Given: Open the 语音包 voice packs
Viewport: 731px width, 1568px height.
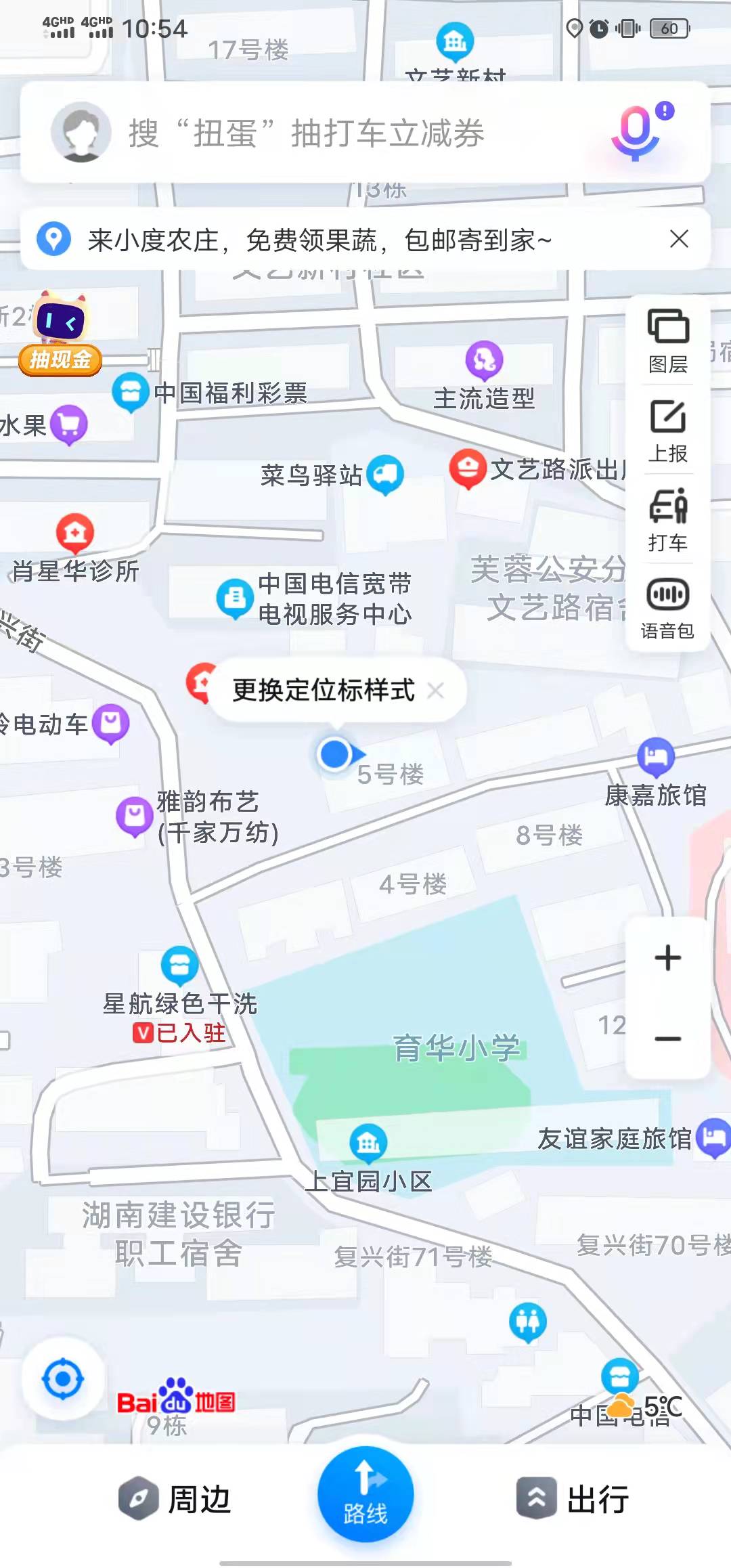Looking at the screenshot, I should click(x=668, y=607).
